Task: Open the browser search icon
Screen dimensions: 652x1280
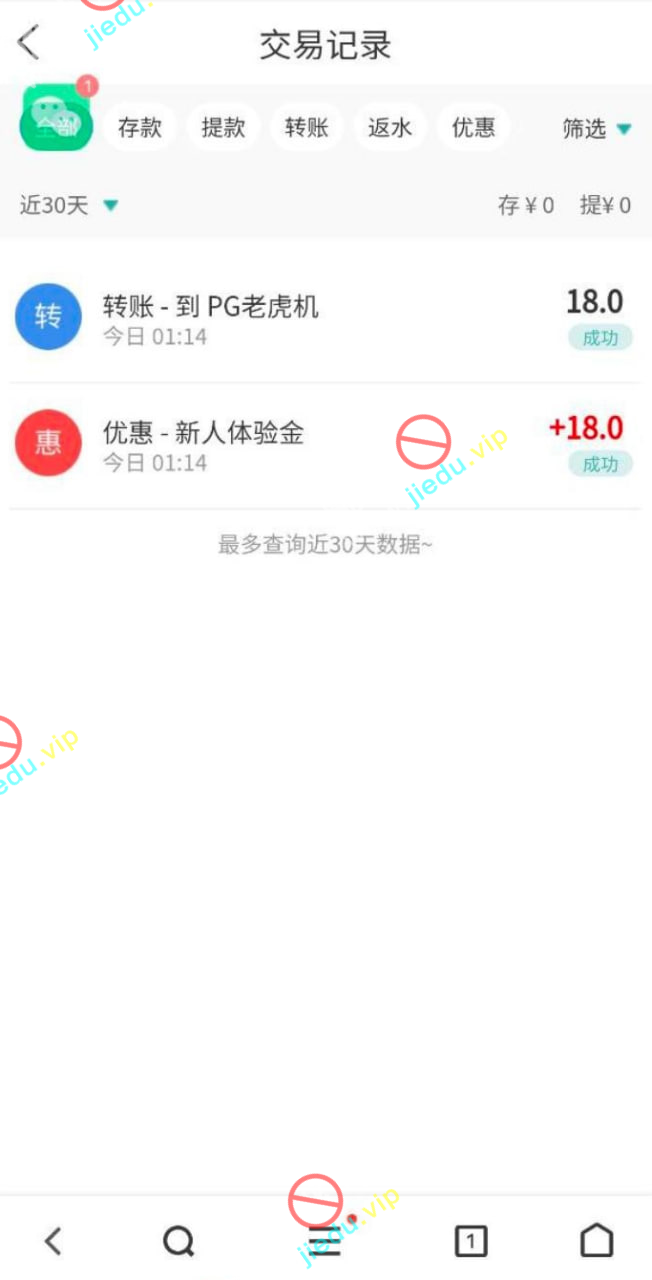Action: tap(179, 1241)
